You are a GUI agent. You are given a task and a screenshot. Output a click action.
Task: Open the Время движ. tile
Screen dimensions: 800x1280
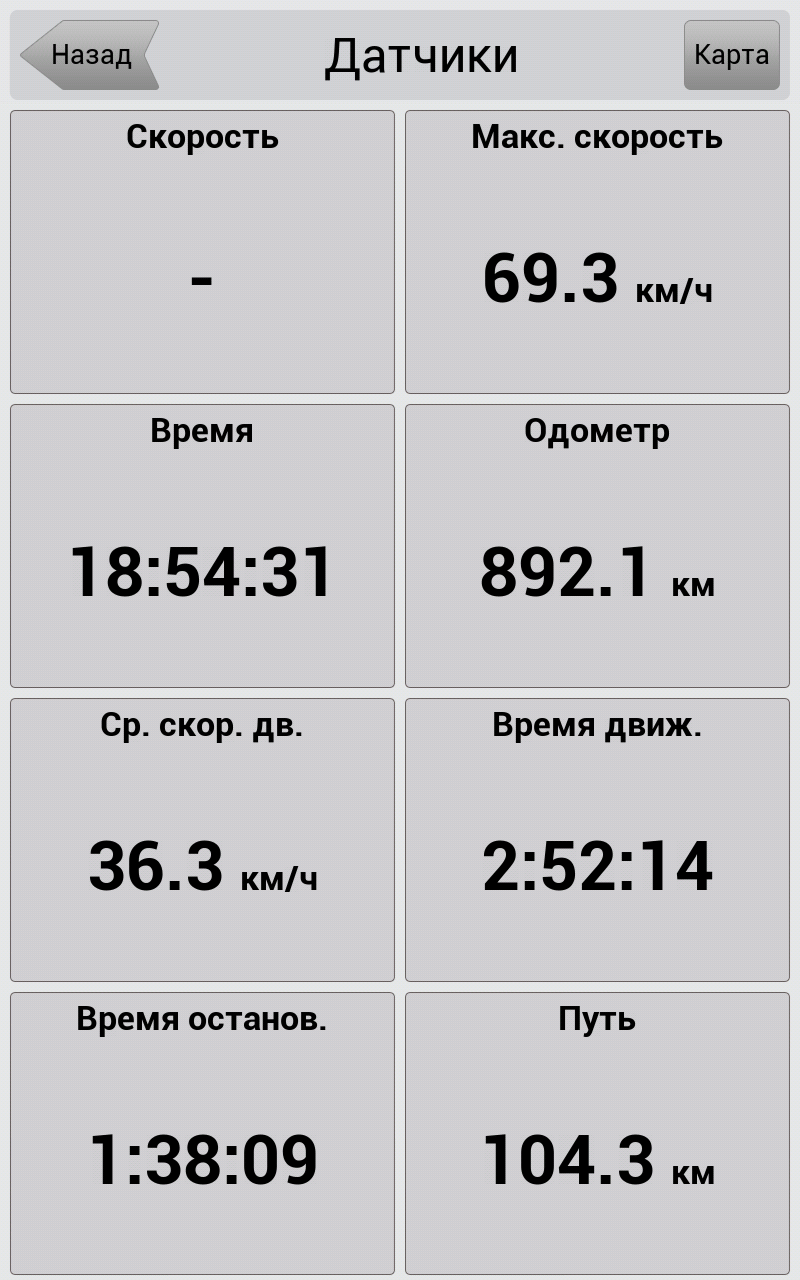coord(597,840)
